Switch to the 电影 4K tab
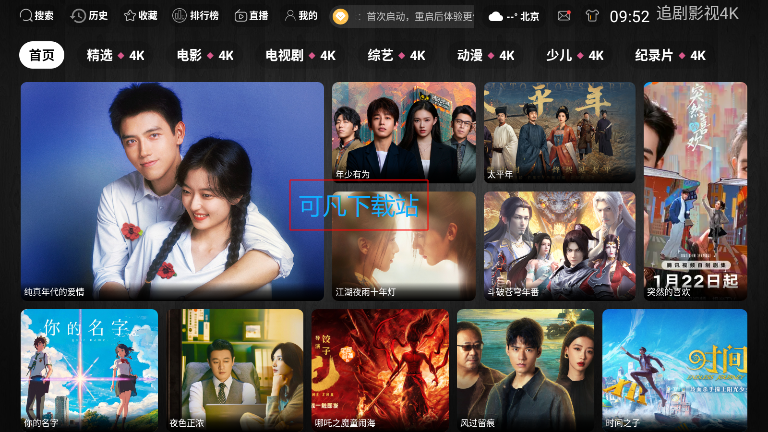768x432 pixels. pos(204,56)
